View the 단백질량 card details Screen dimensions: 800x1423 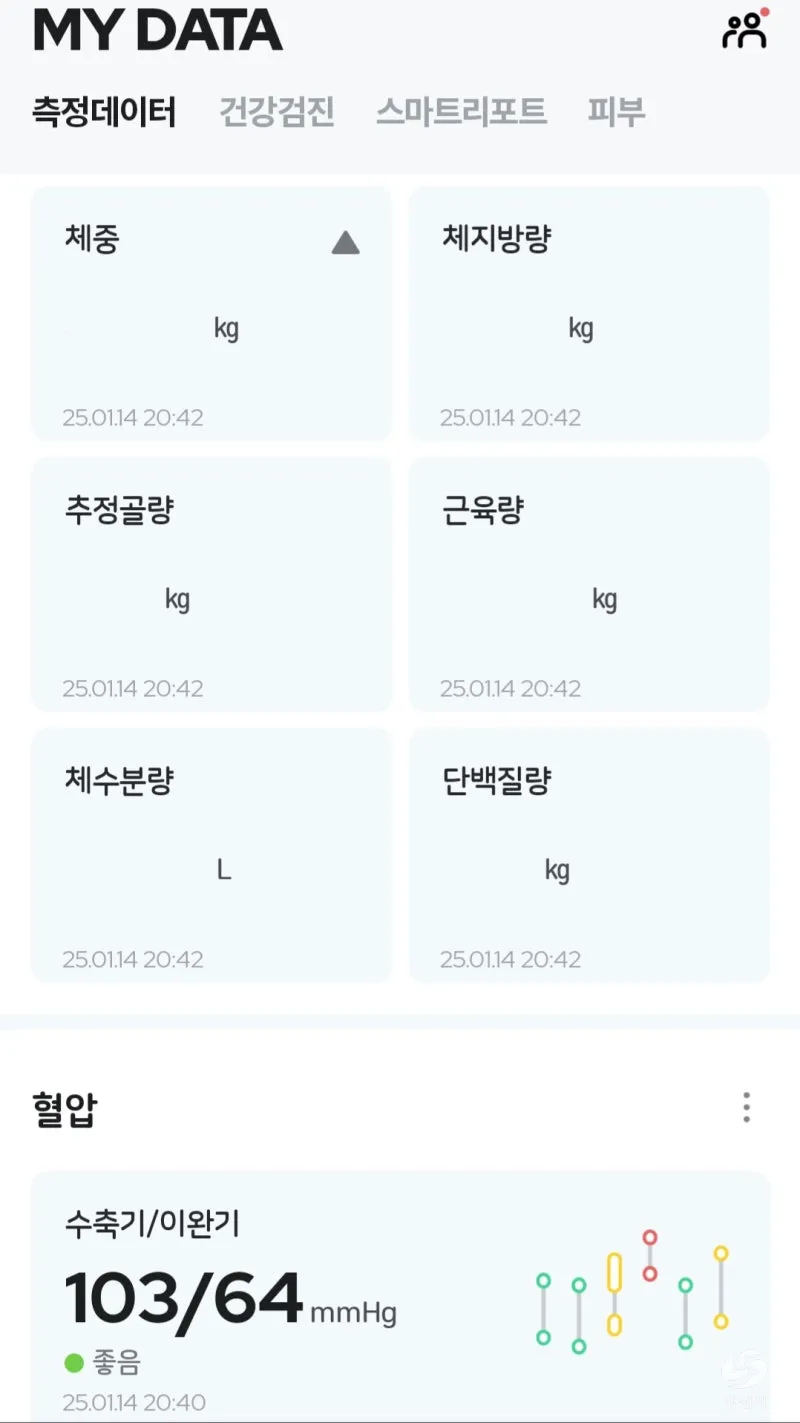click(x=589, y=856)
